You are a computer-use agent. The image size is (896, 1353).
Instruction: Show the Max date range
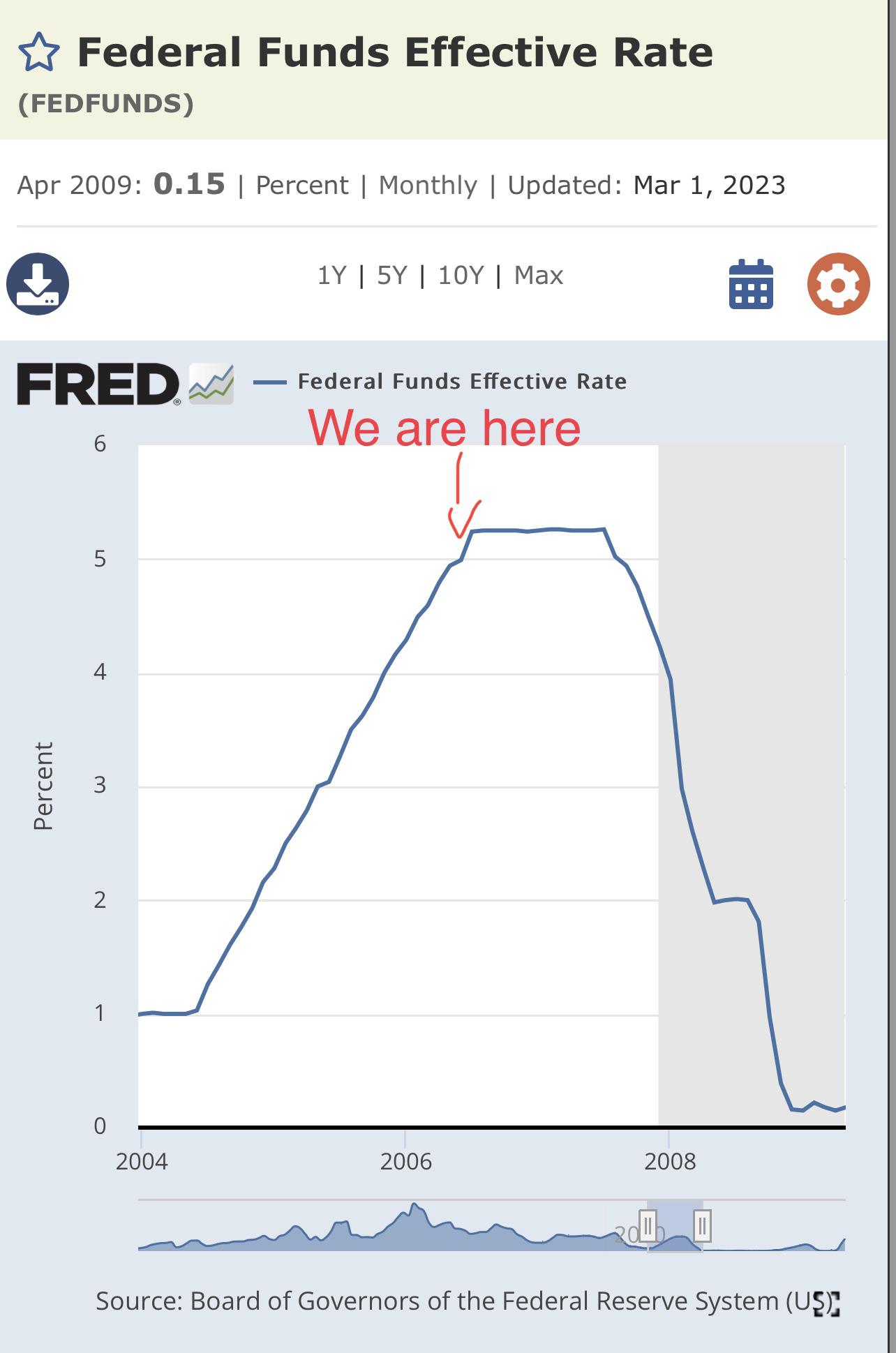(x=538, y=276)
